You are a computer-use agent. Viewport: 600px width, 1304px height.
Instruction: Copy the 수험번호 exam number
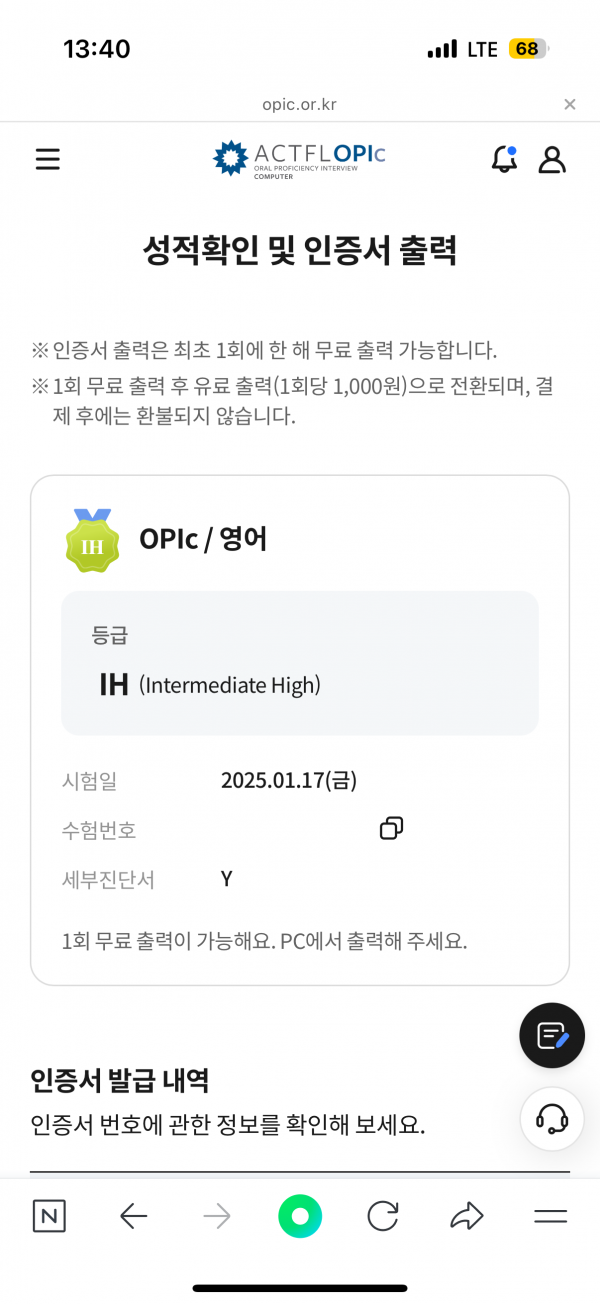[392, 828]
